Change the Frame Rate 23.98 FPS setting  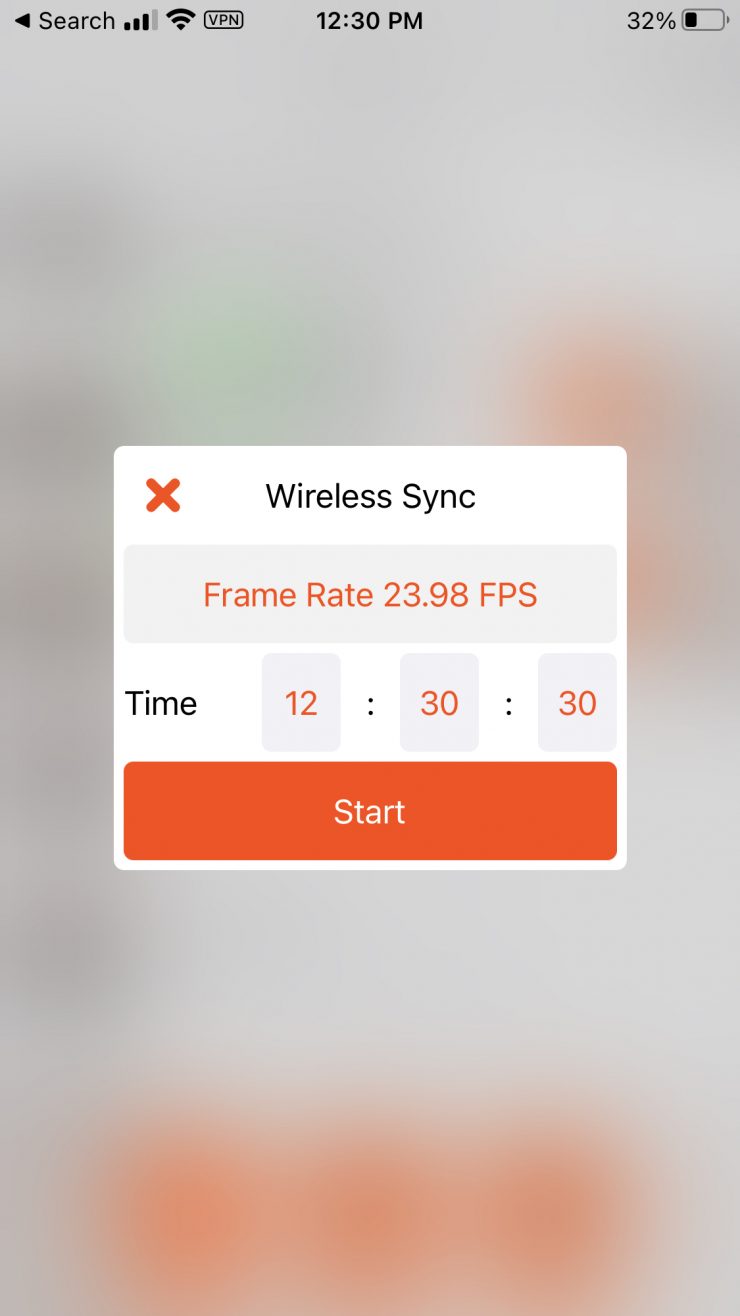coord(370,595)
